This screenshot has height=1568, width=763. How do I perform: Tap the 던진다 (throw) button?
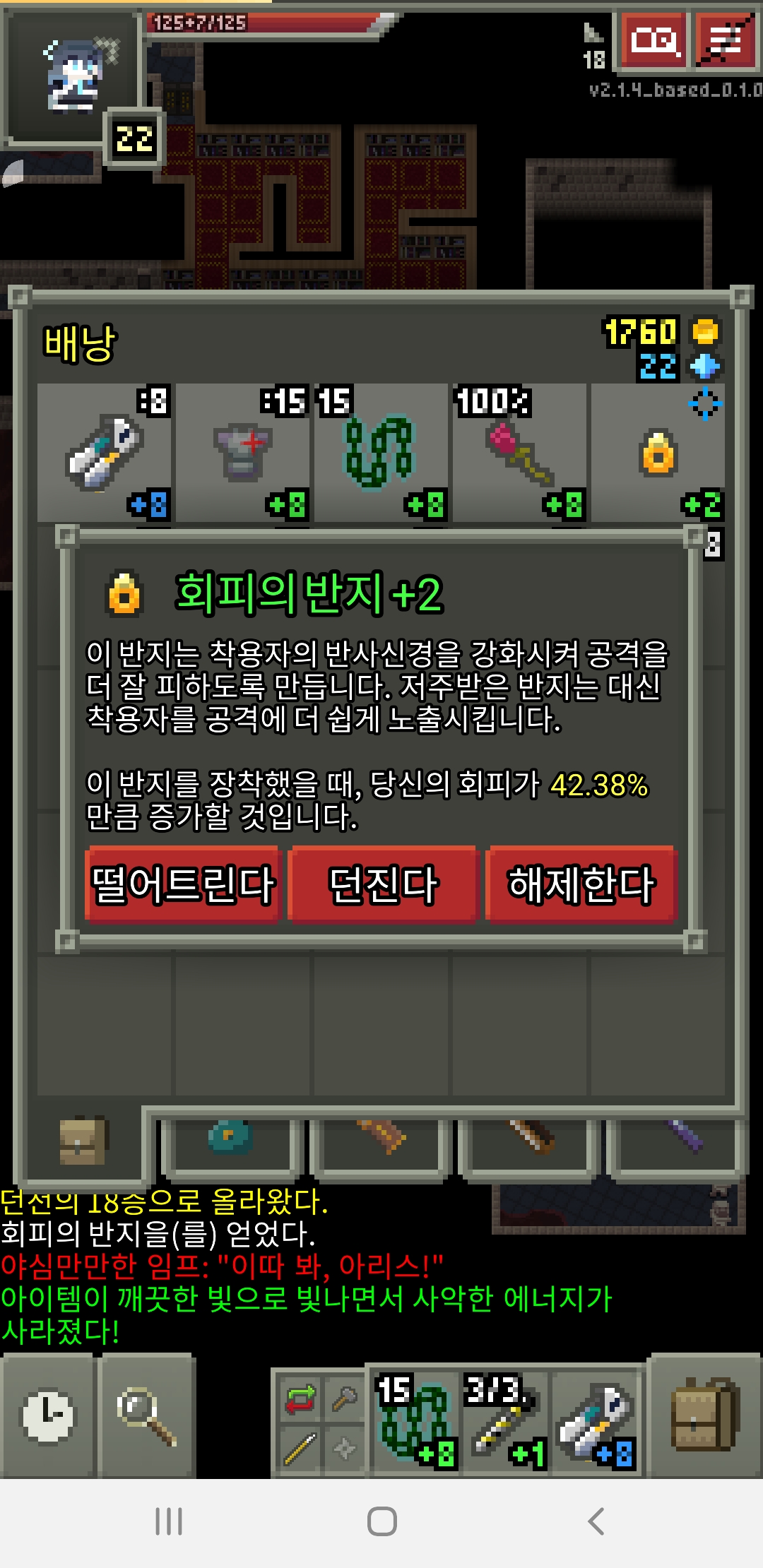click(384, 884)
